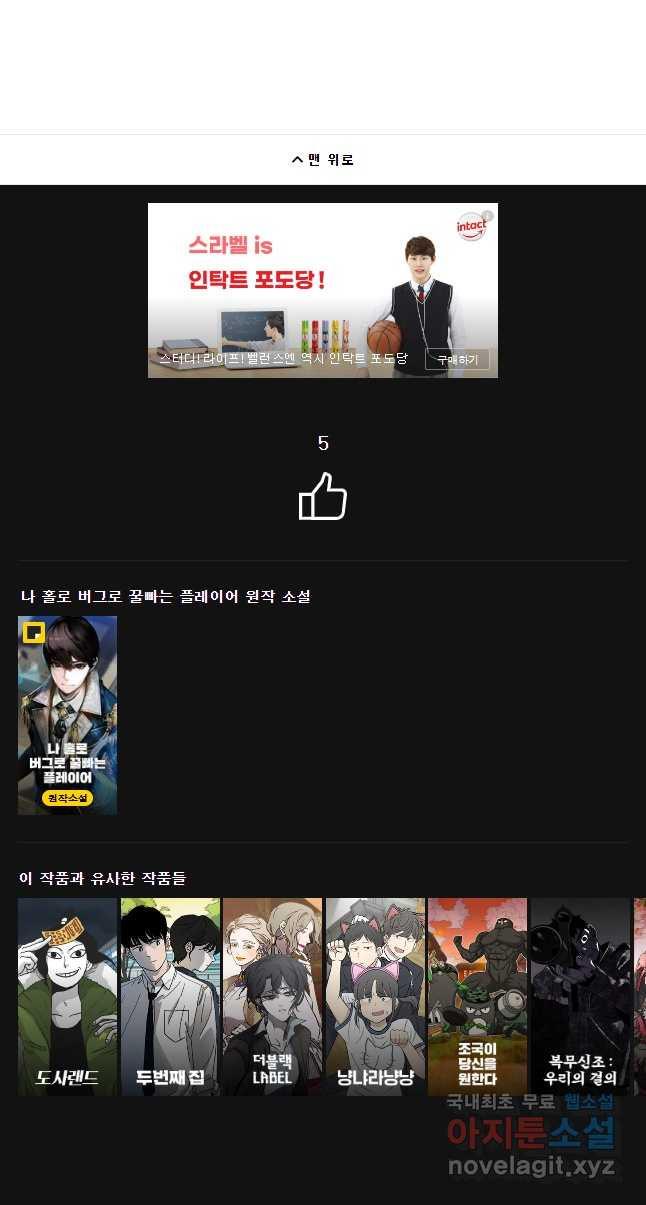Open the similar work 조국이 당신을 원한다
Viewport: 646px width, 1205px height.
click(x=476, y=996)
